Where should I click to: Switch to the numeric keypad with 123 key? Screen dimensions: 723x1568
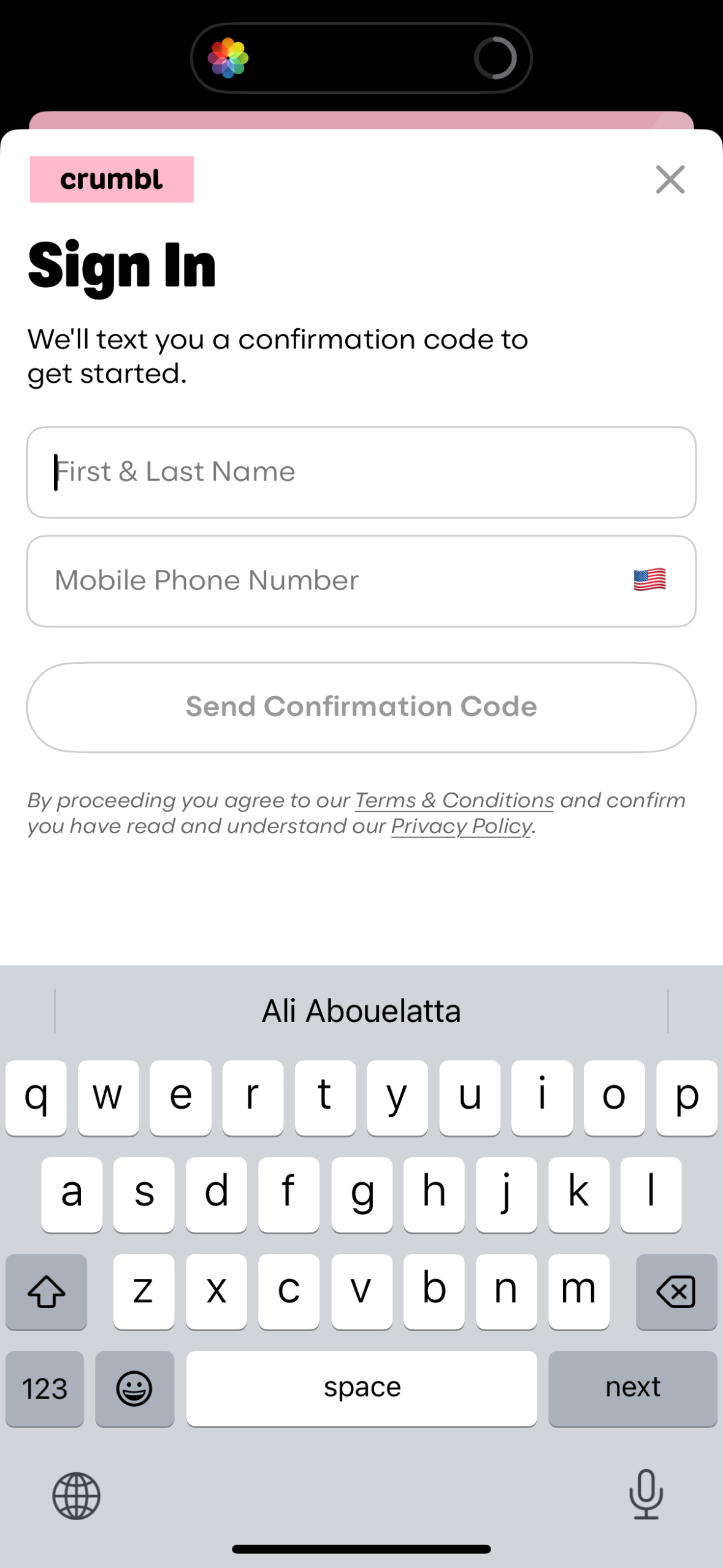coord(45,1388)
